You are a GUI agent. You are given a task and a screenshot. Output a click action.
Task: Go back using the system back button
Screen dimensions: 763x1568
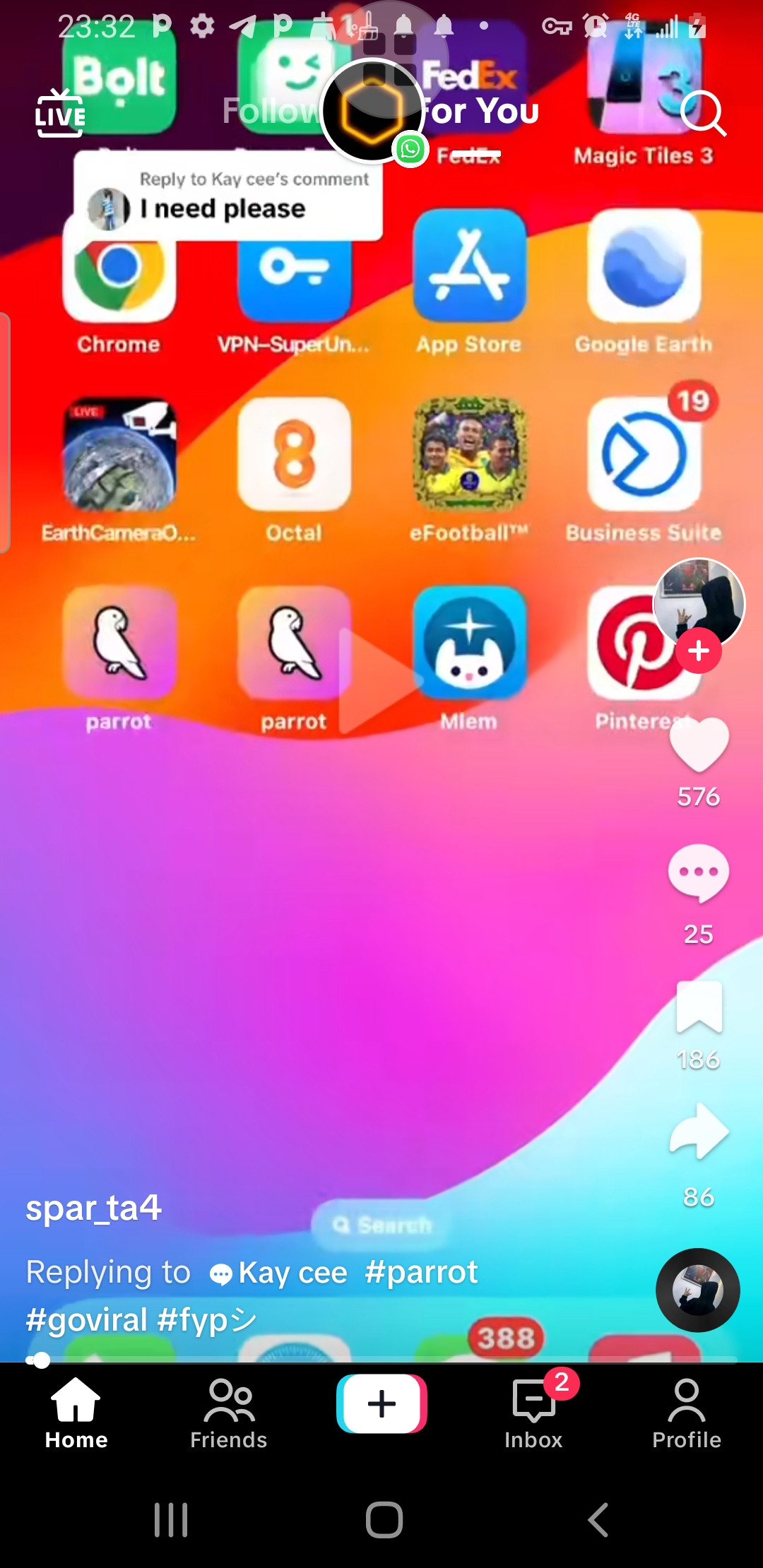point(598,1520)
